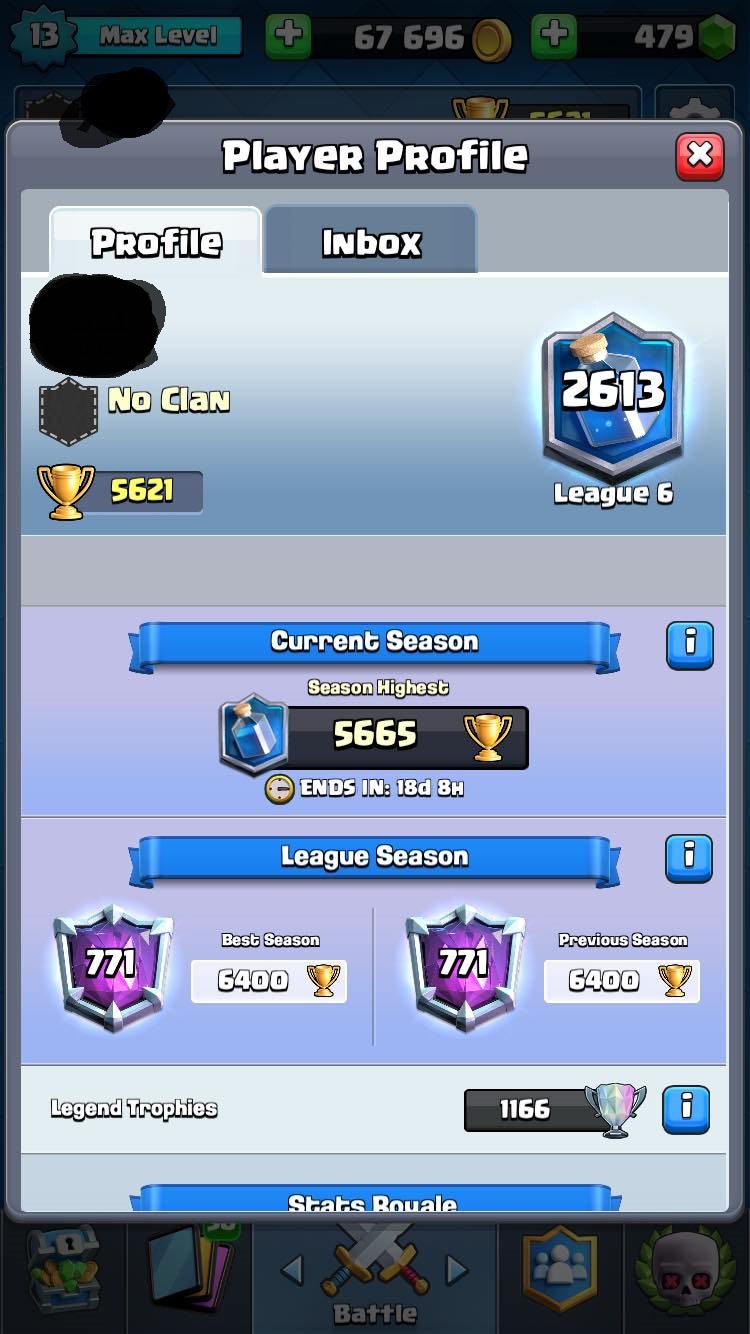This screenshot has width=750, height=1334.
Task: Open the cards collection tab
Action: pos(190,1270)
